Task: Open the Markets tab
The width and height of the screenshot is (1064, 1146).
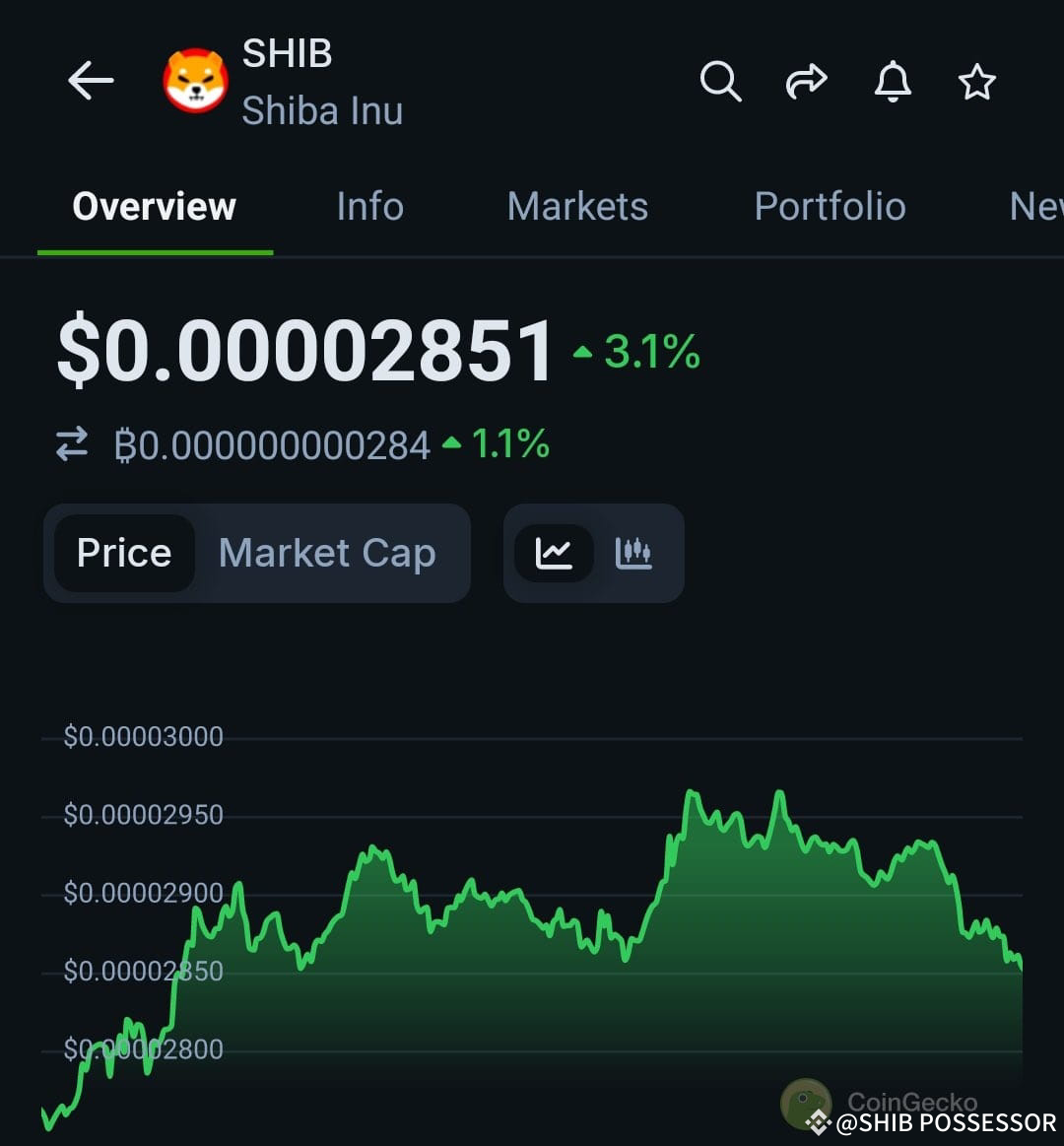Action: coord(577,207)
